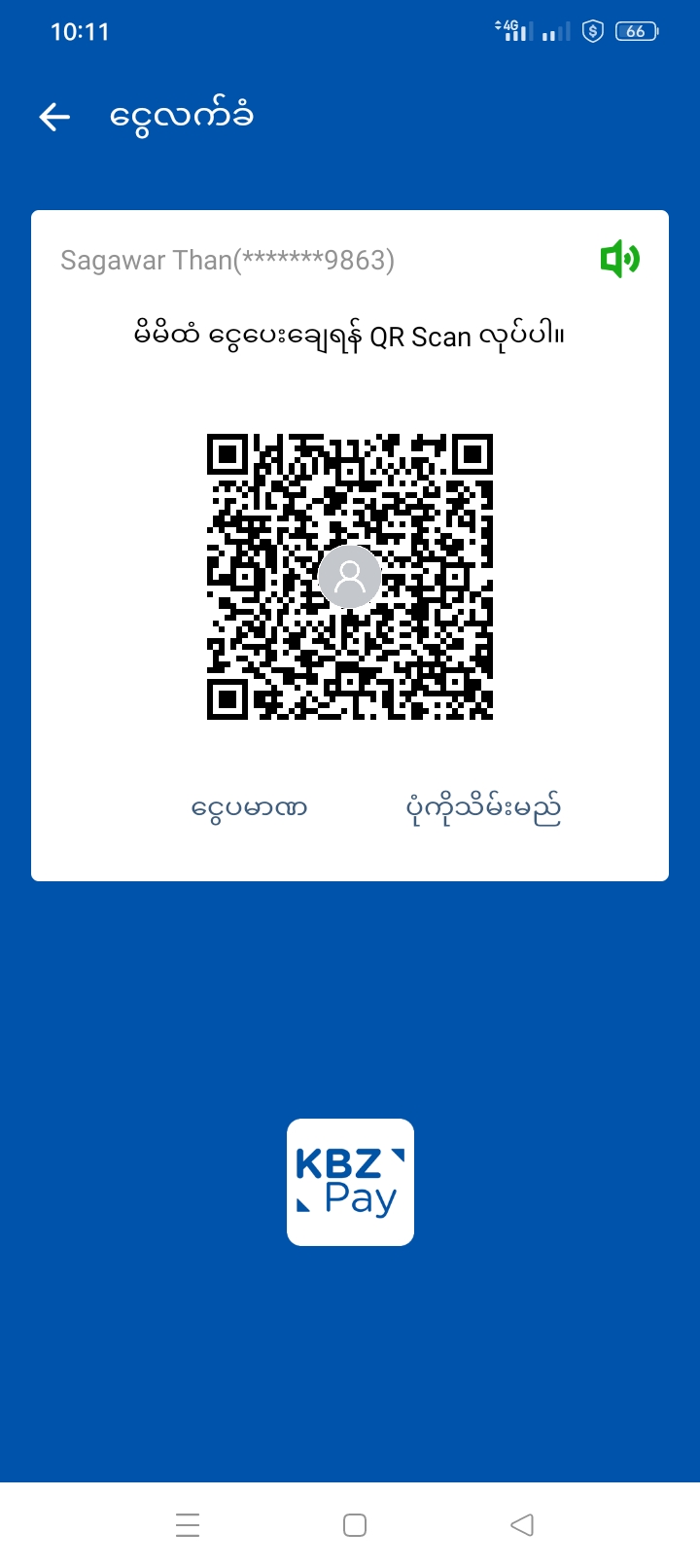
Task: Tap ငွေပမာဏ to set amount
Action: (250, 808)
